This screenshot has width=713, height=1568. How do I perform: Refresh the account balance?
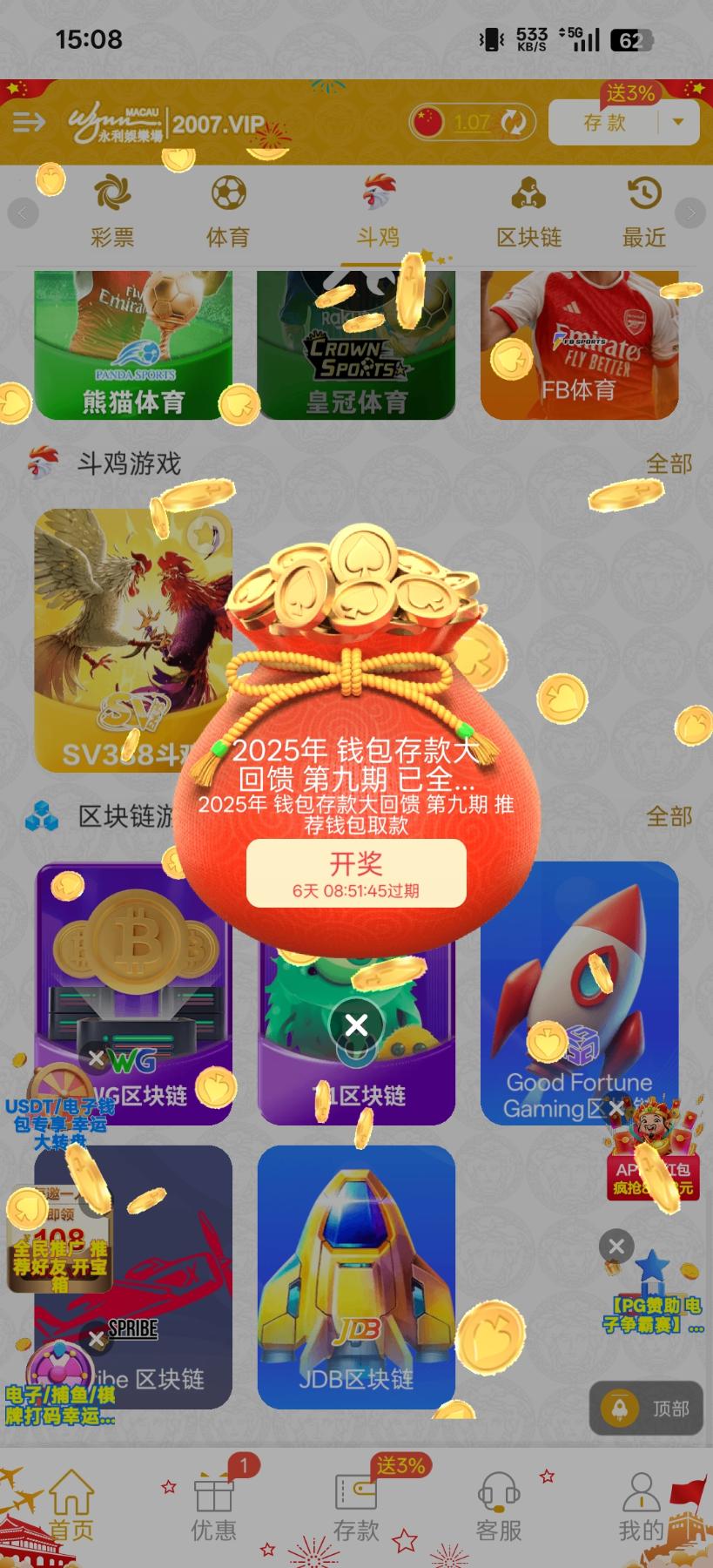(x=514, y=123)
